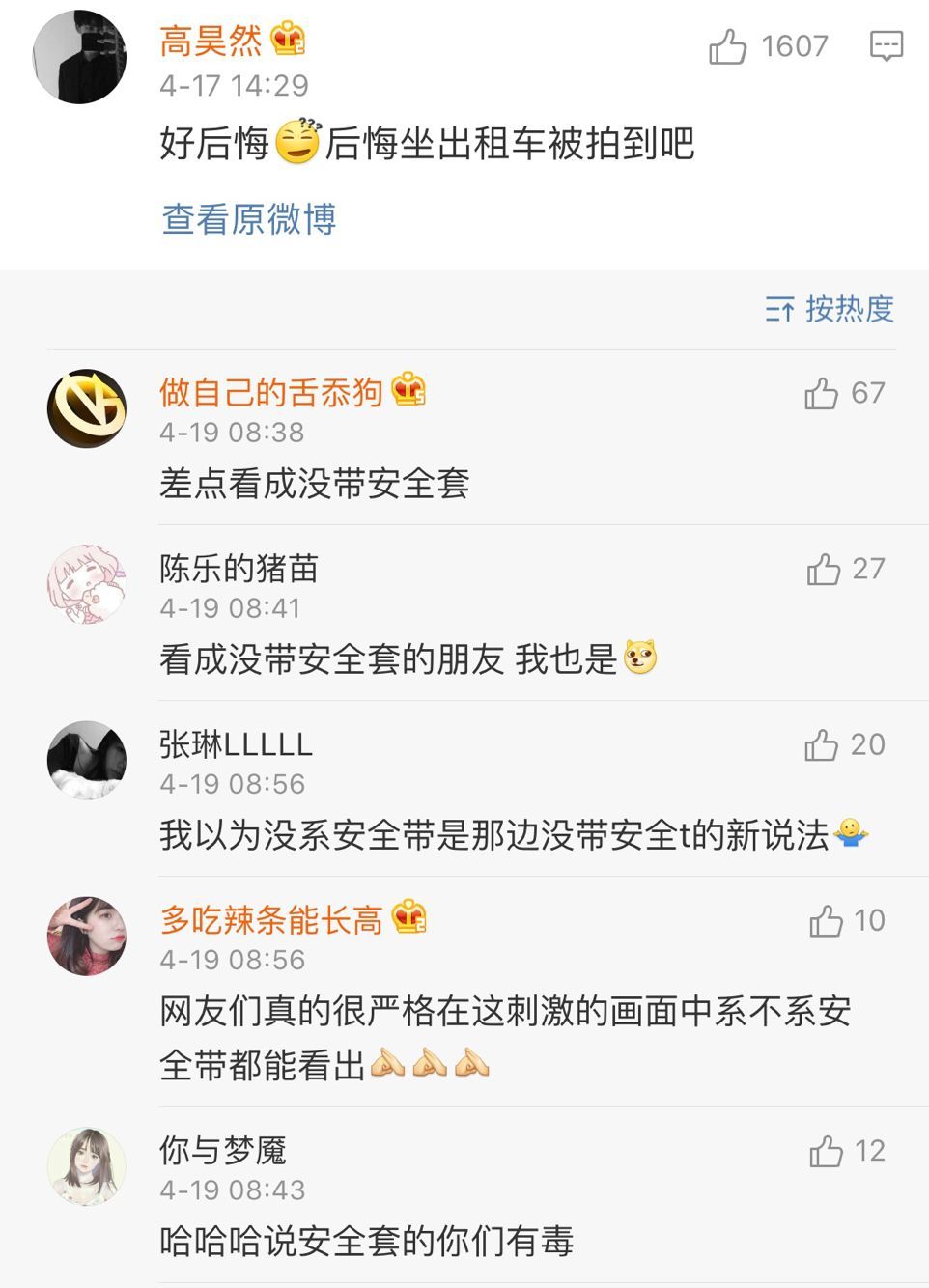Screen dimensions: 929x1288
Task: Reply to 高昊然 using the comment icon
Action: [x=886, y=46]
